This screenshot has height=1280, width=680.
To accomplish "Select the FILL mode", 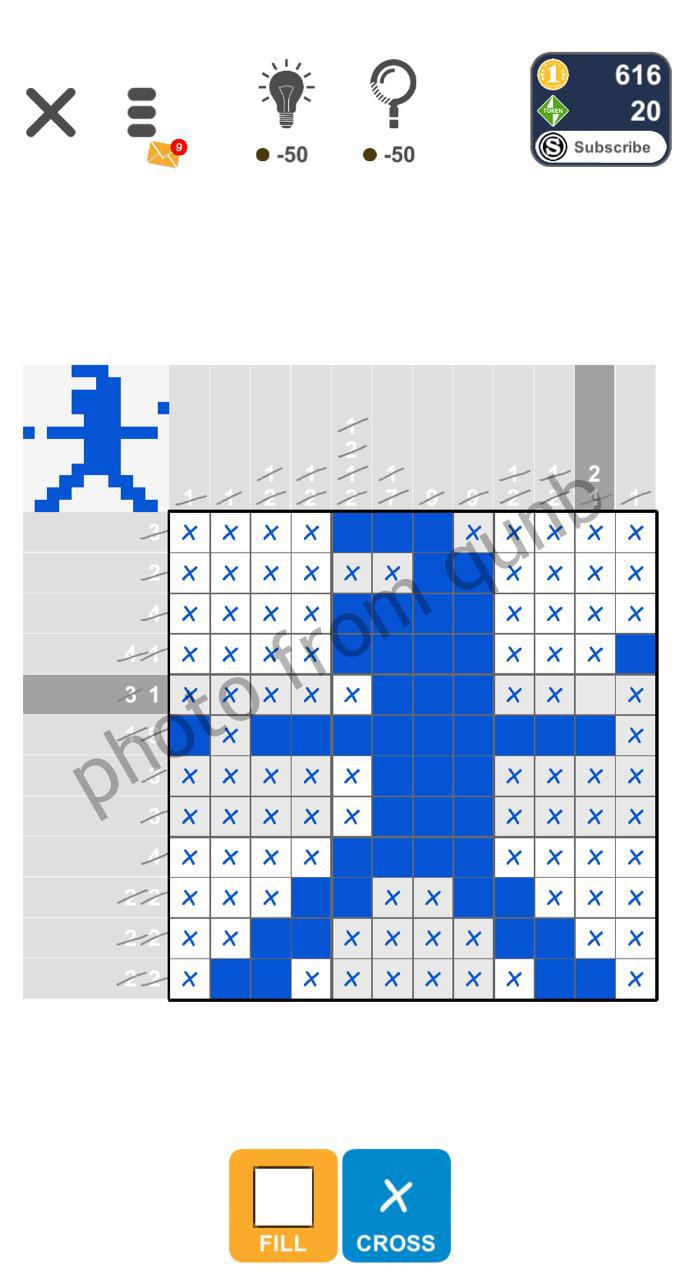I will (283, 1205).
